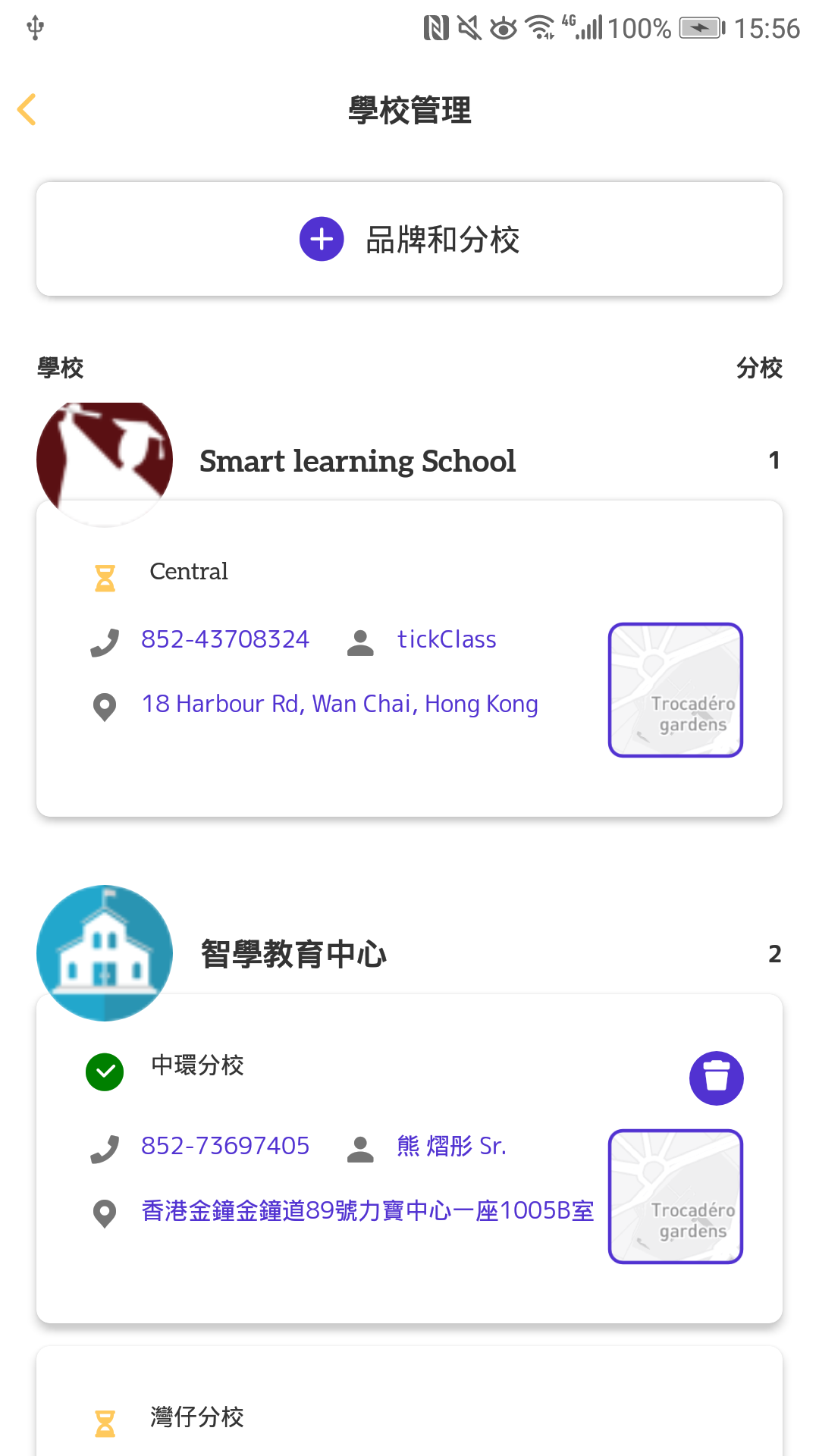The width and height of the screenshot is (819, 1456).
Task: Open the 灣仔分校 branch card
Action: (409, 1401)
